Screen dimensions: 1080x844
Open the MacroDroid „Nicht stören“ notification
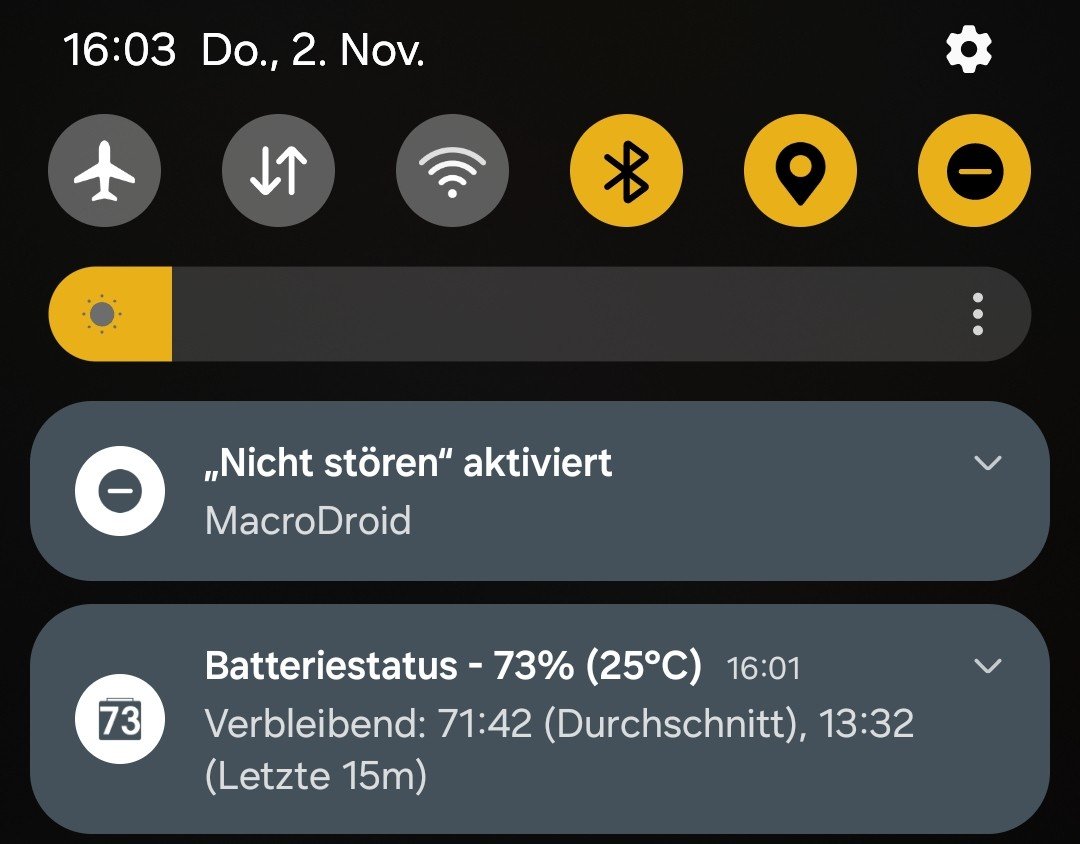pyautogui.click(x=500, y=490)
